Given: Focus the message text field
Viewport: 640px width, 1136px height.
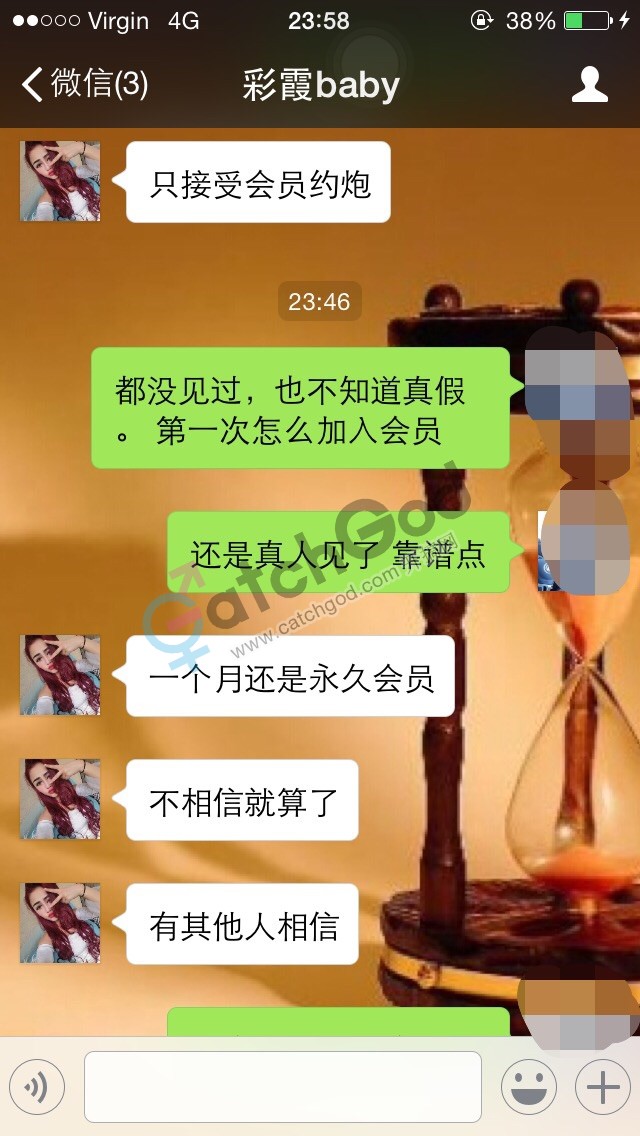Looking at the screenshot, I should coord(283,1087).
